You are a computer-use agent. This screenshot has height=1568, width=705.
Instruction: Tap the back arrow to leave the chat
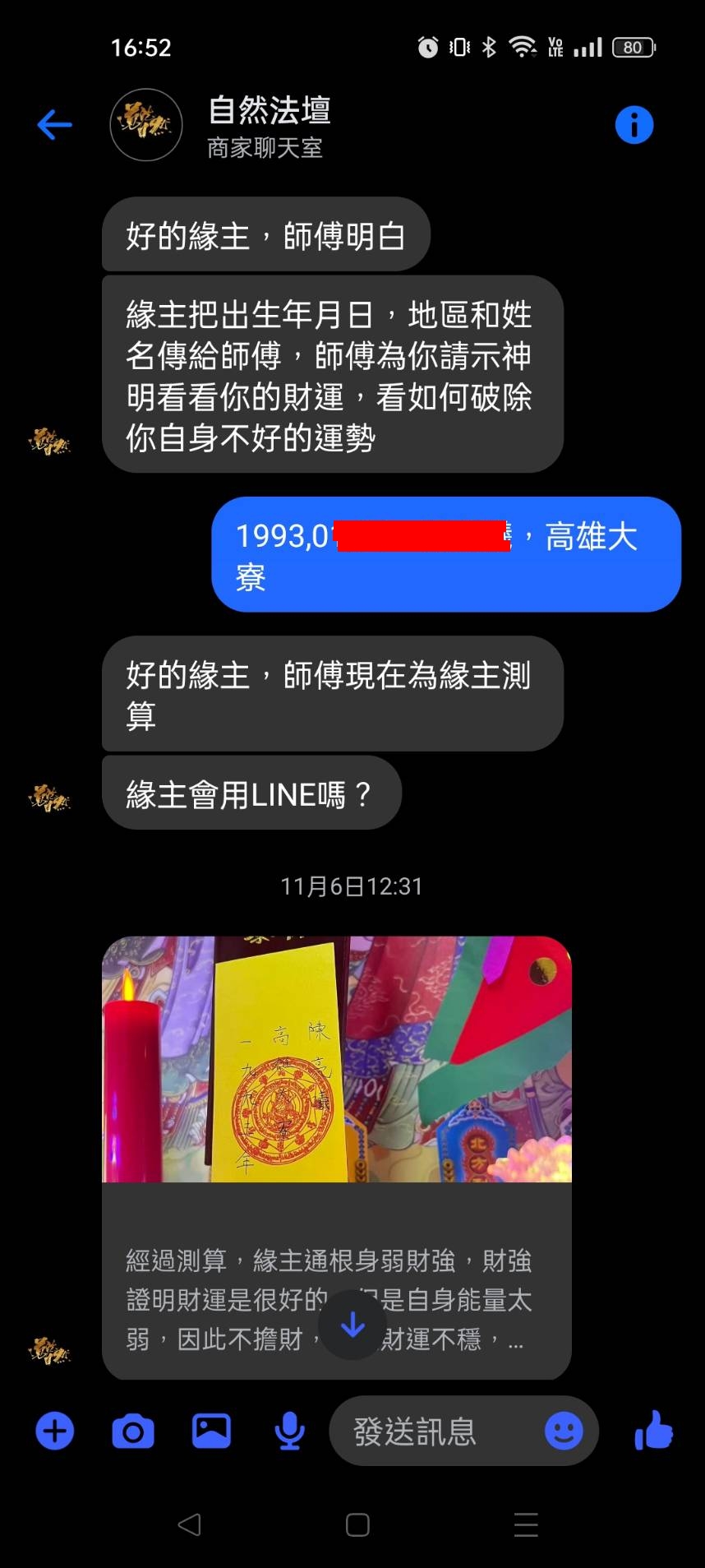click(53, 124)
